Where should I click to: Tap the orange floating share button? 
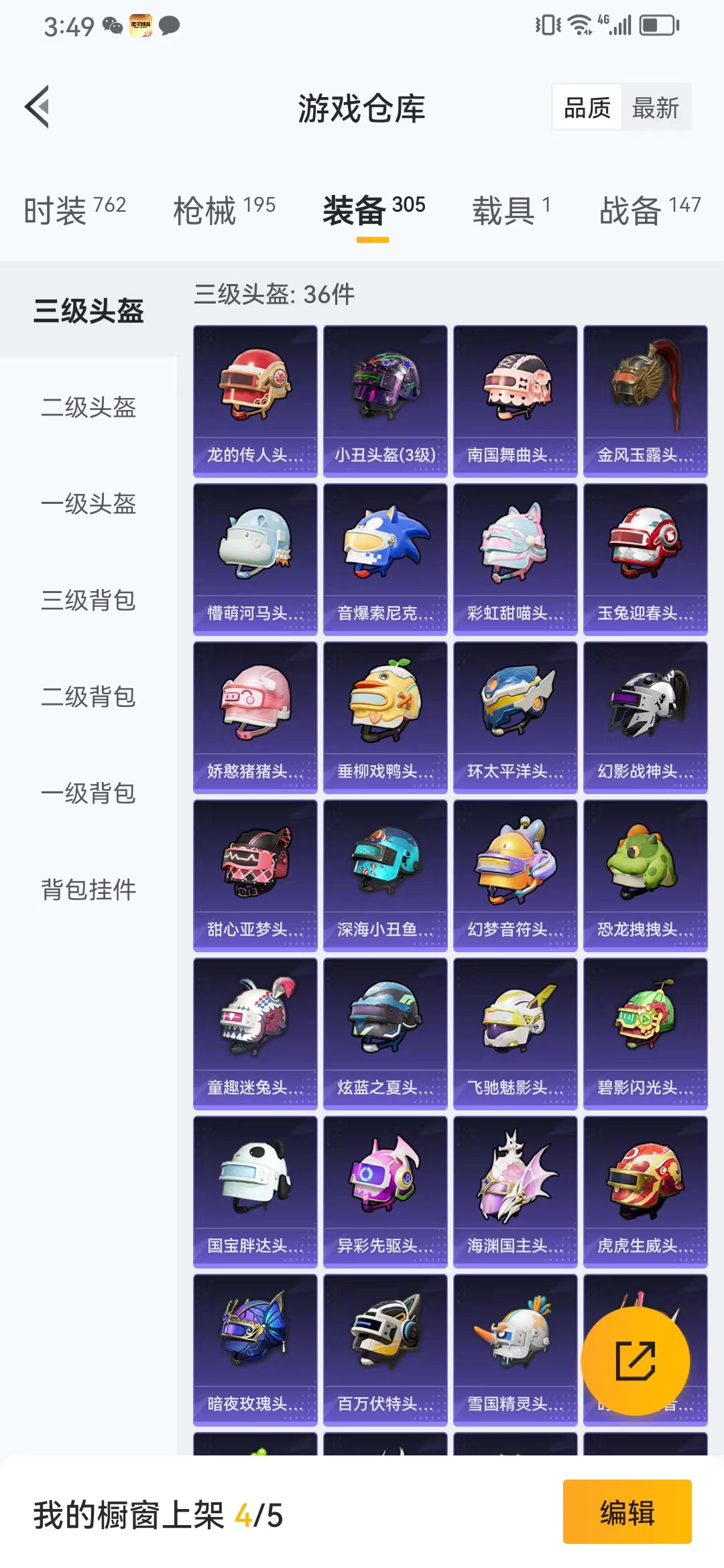pyautogui.click(x=635, y=1361)
